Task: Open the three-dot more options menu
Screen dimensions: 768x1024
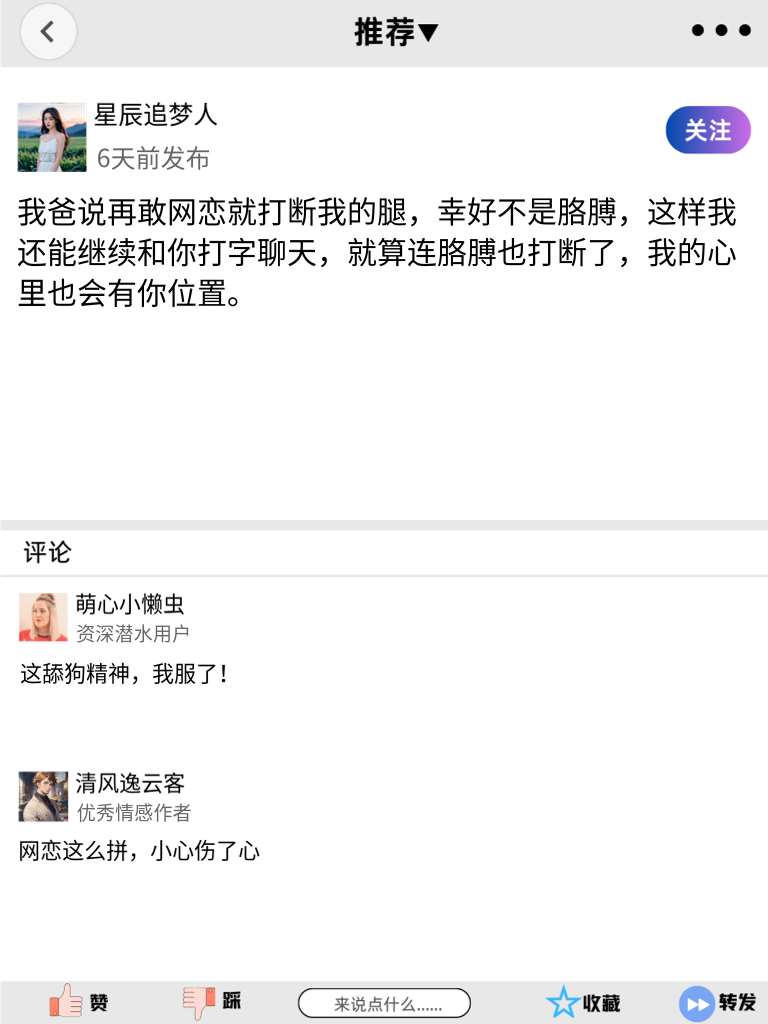Action: [x=720, y=30]
